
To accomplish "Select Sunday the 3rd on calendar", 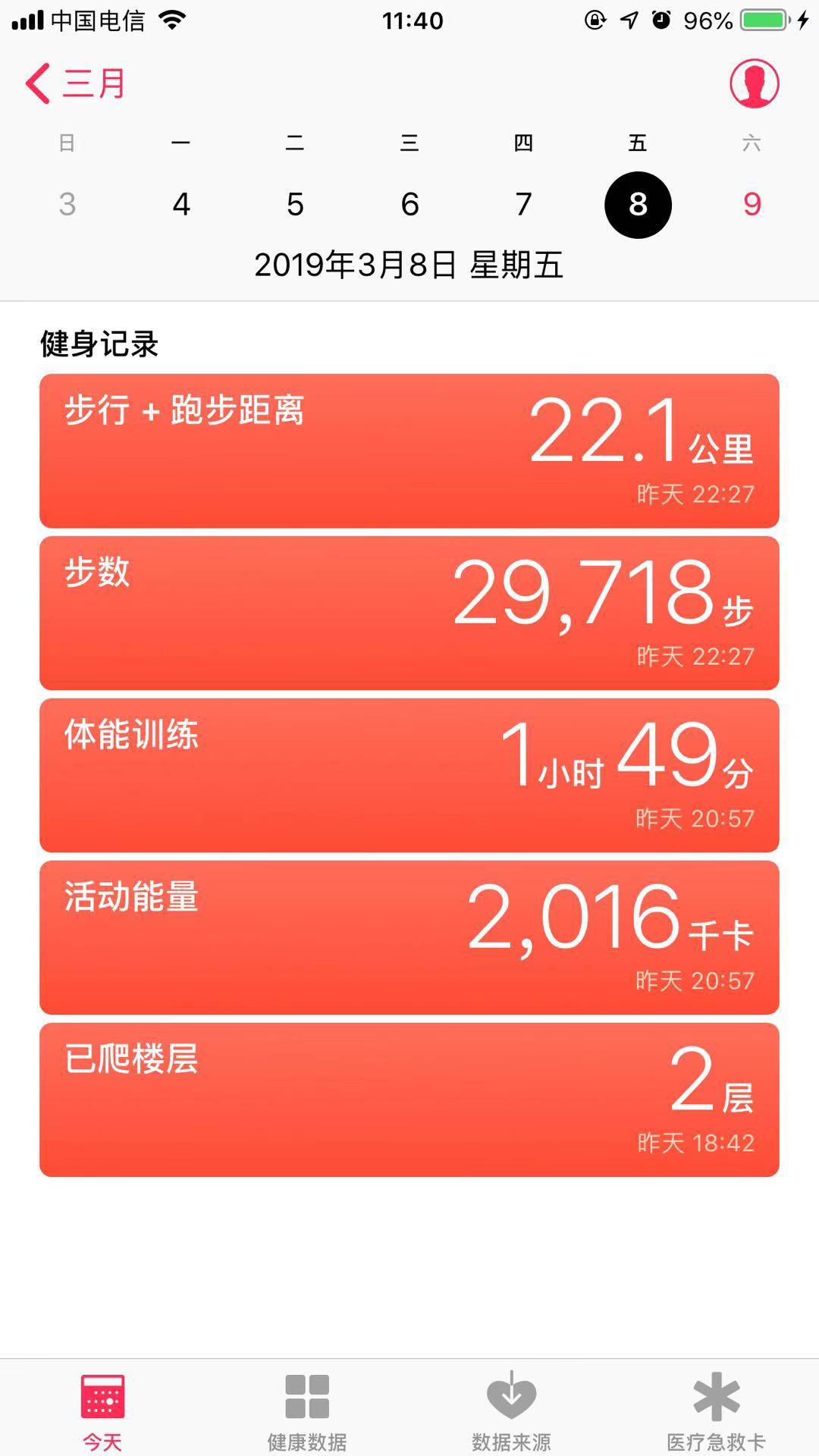I will coord(67,204).
